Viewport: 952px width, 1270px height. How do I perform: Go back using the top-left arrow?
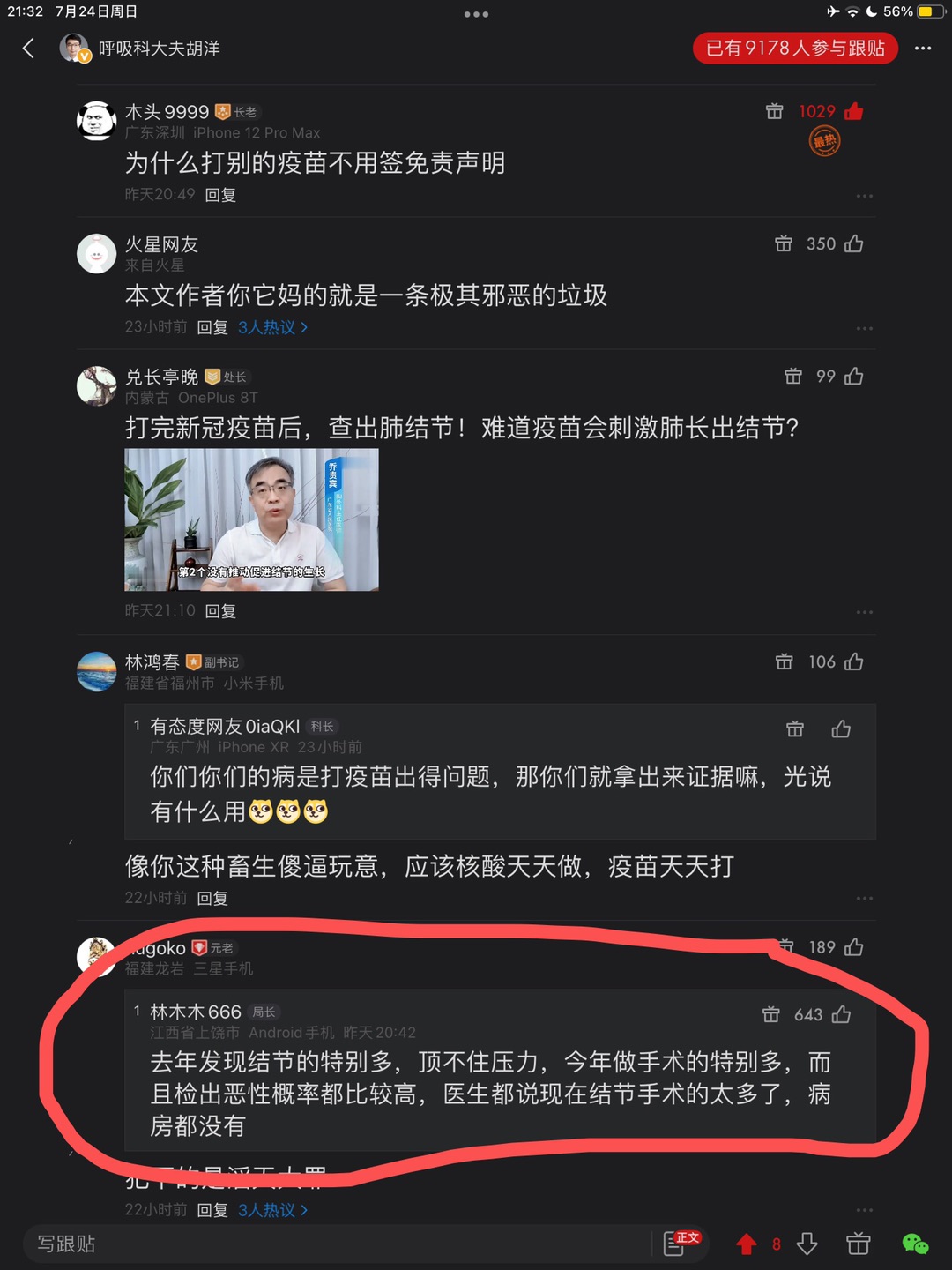point(28,49)
